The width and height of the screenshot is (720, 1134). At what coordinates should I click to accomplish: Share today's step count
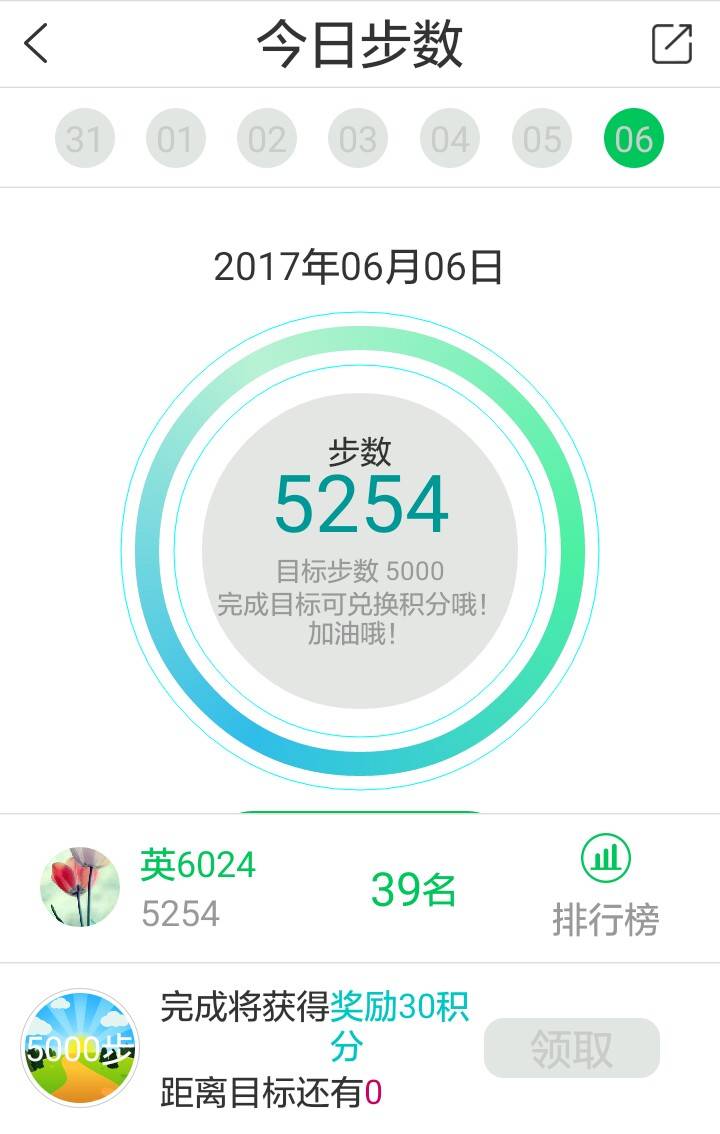(672, 44)
